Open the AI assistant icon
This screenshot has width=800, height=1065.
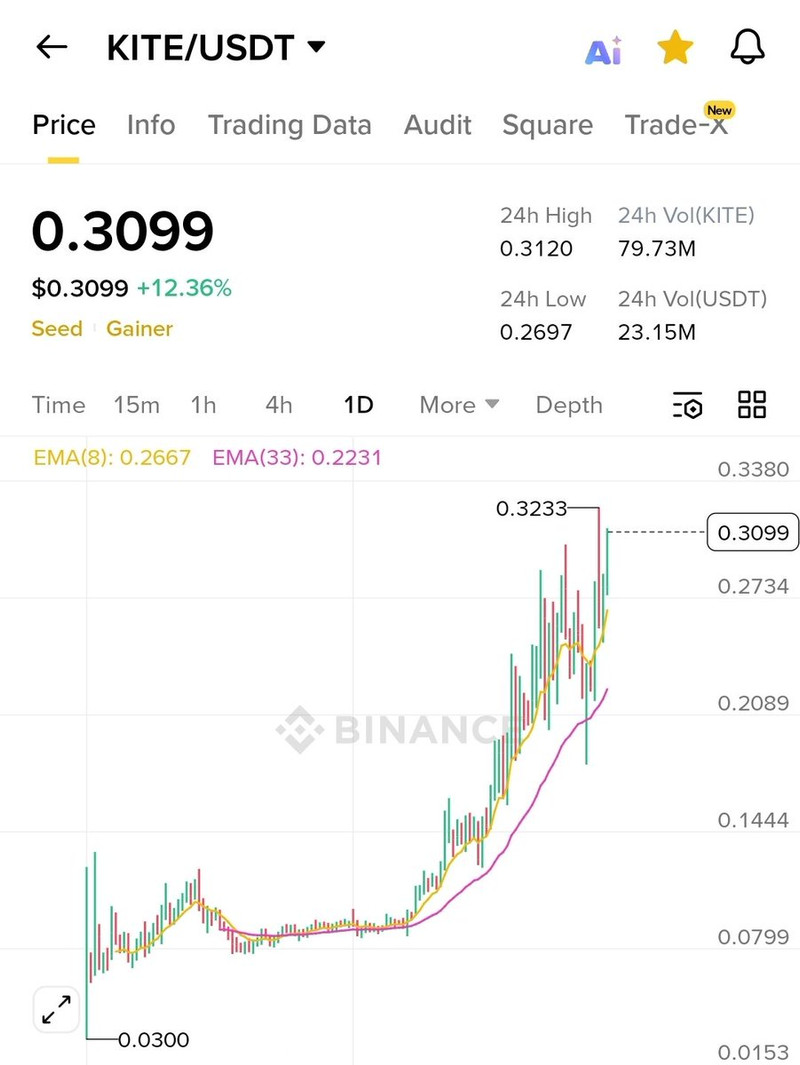[x=603, y=49]
